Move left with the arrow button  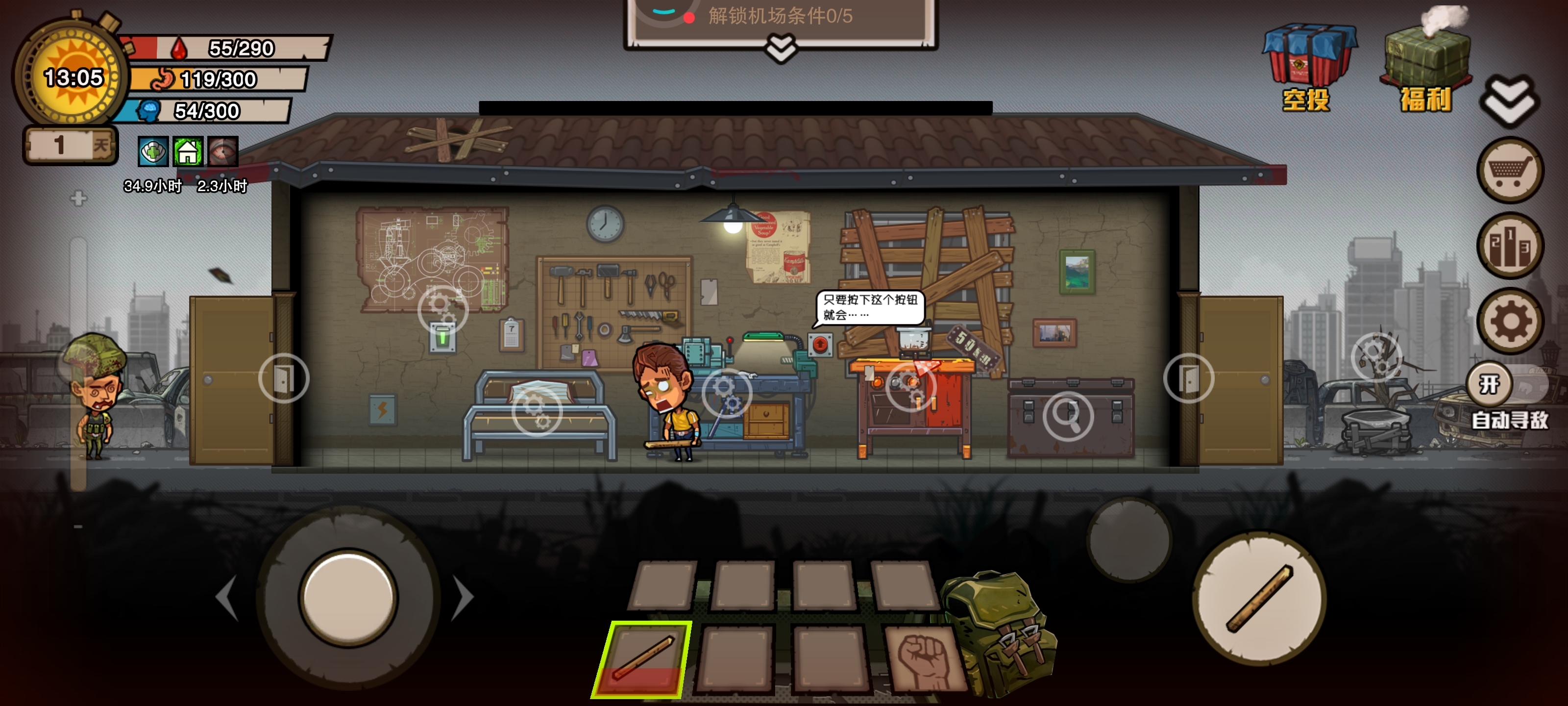tap(228, 597)
